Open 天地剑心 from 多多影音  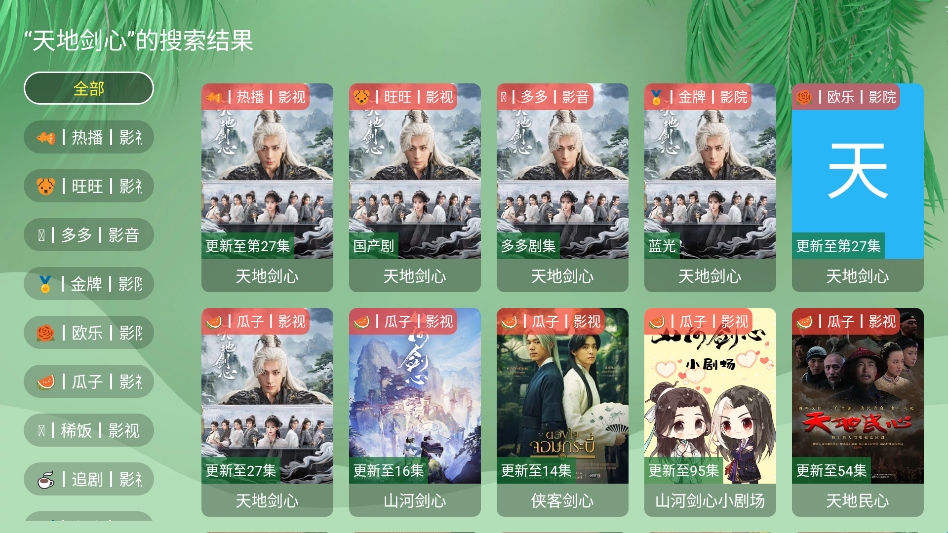(x=562, y=187)
